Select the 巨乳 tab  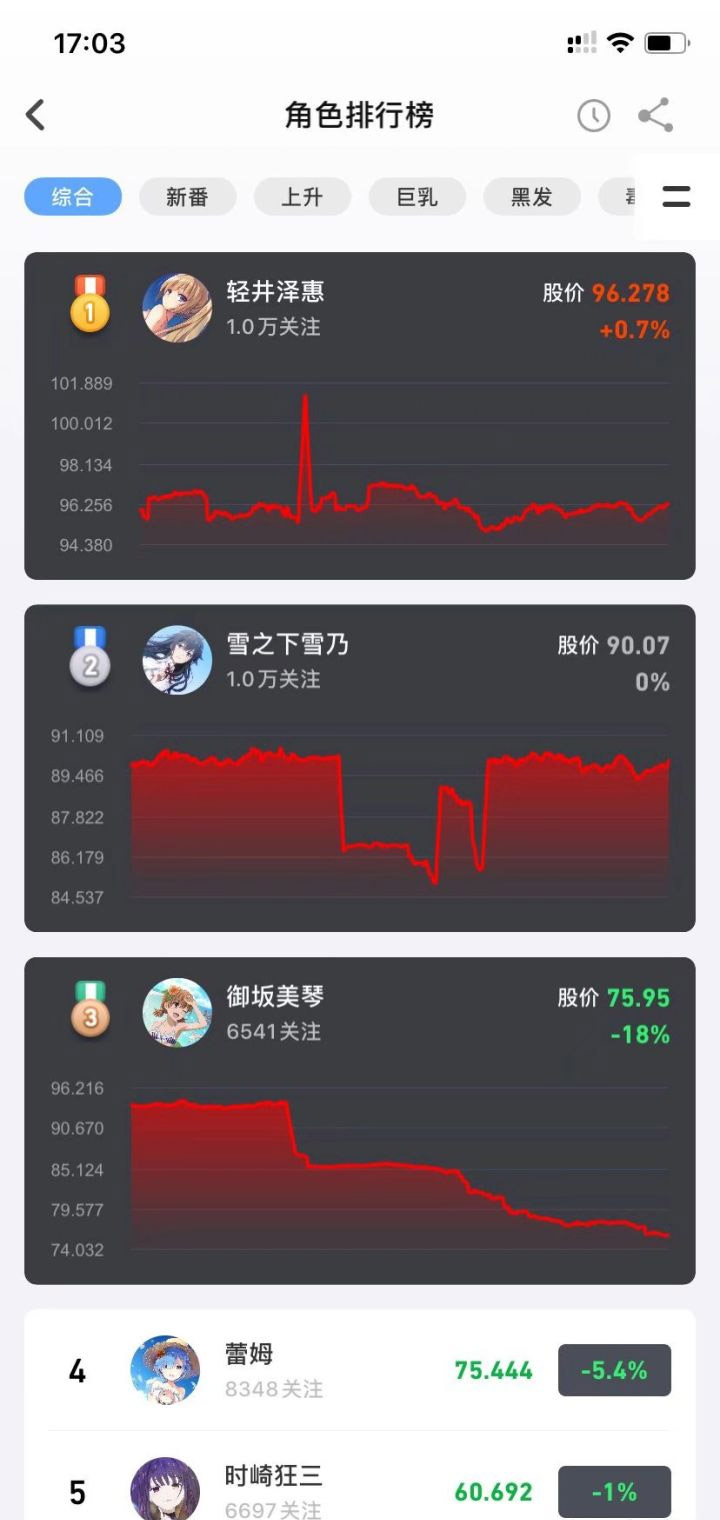[416, 197]
